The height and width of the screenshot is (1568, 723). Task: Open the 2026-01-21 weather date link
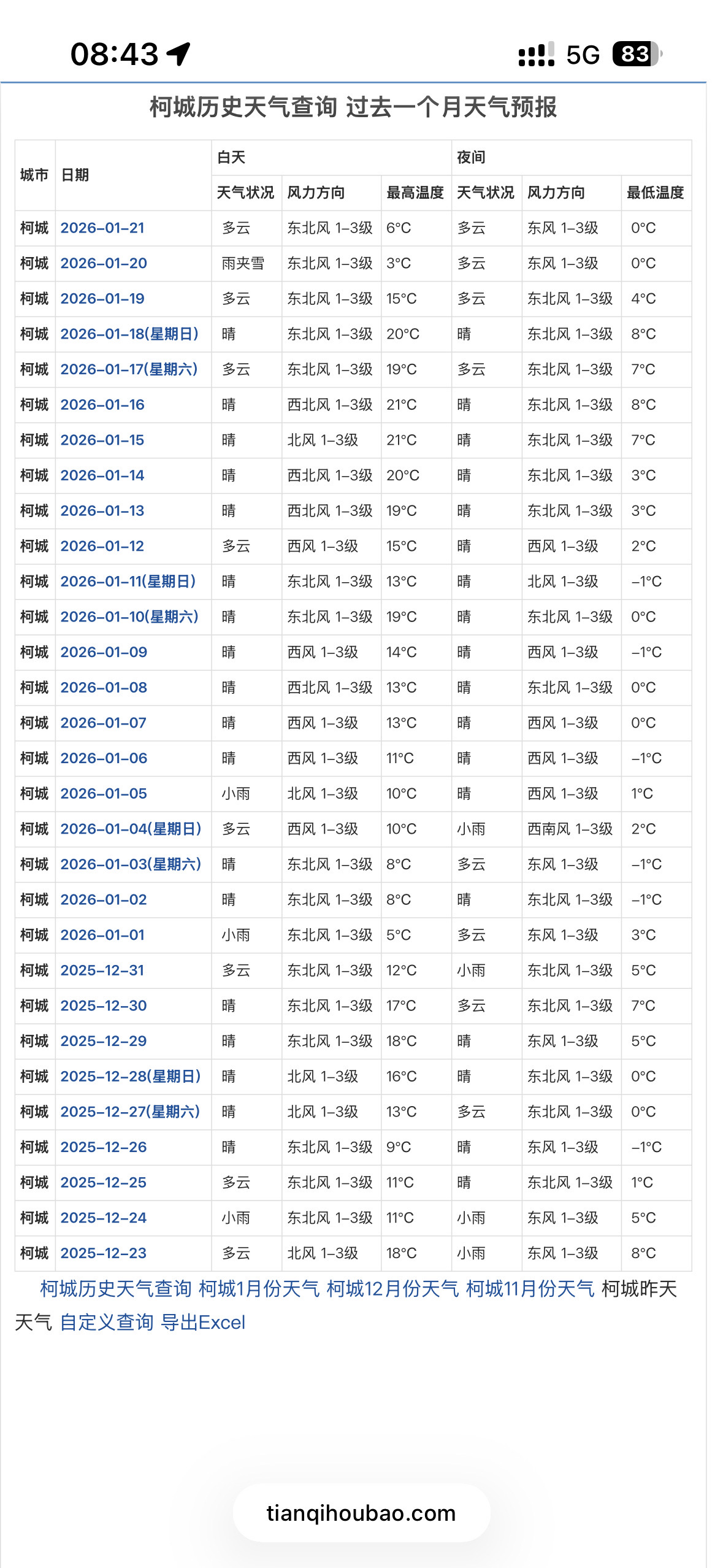(102, 228)
